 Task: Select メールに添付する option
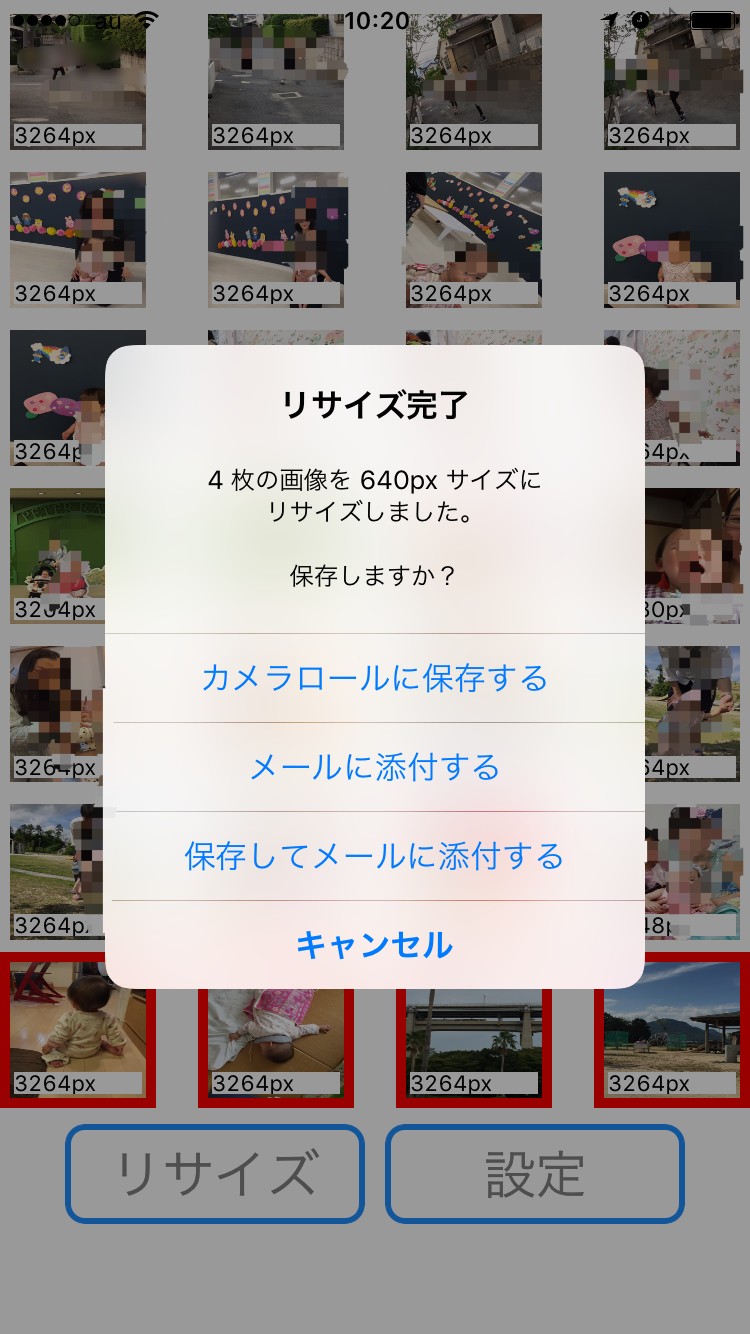click(375, 767)
